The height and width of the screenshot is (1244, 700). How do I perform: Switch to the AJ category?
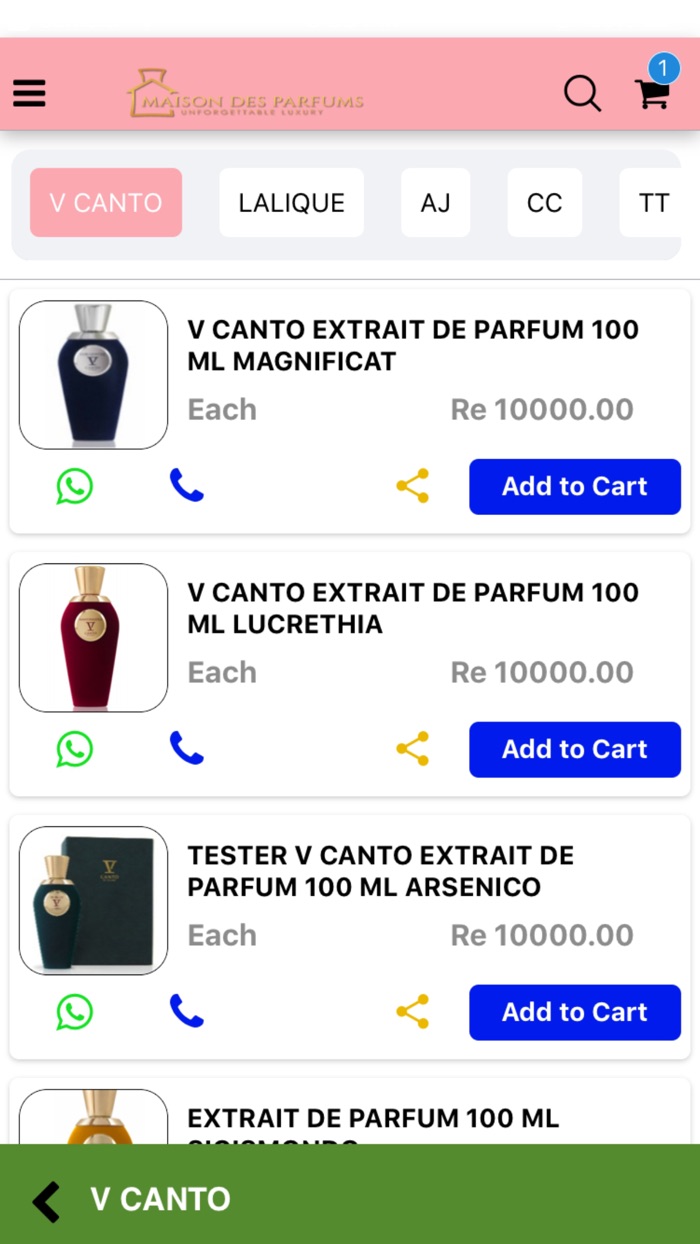pyautogui.click(x=435, y=203)
